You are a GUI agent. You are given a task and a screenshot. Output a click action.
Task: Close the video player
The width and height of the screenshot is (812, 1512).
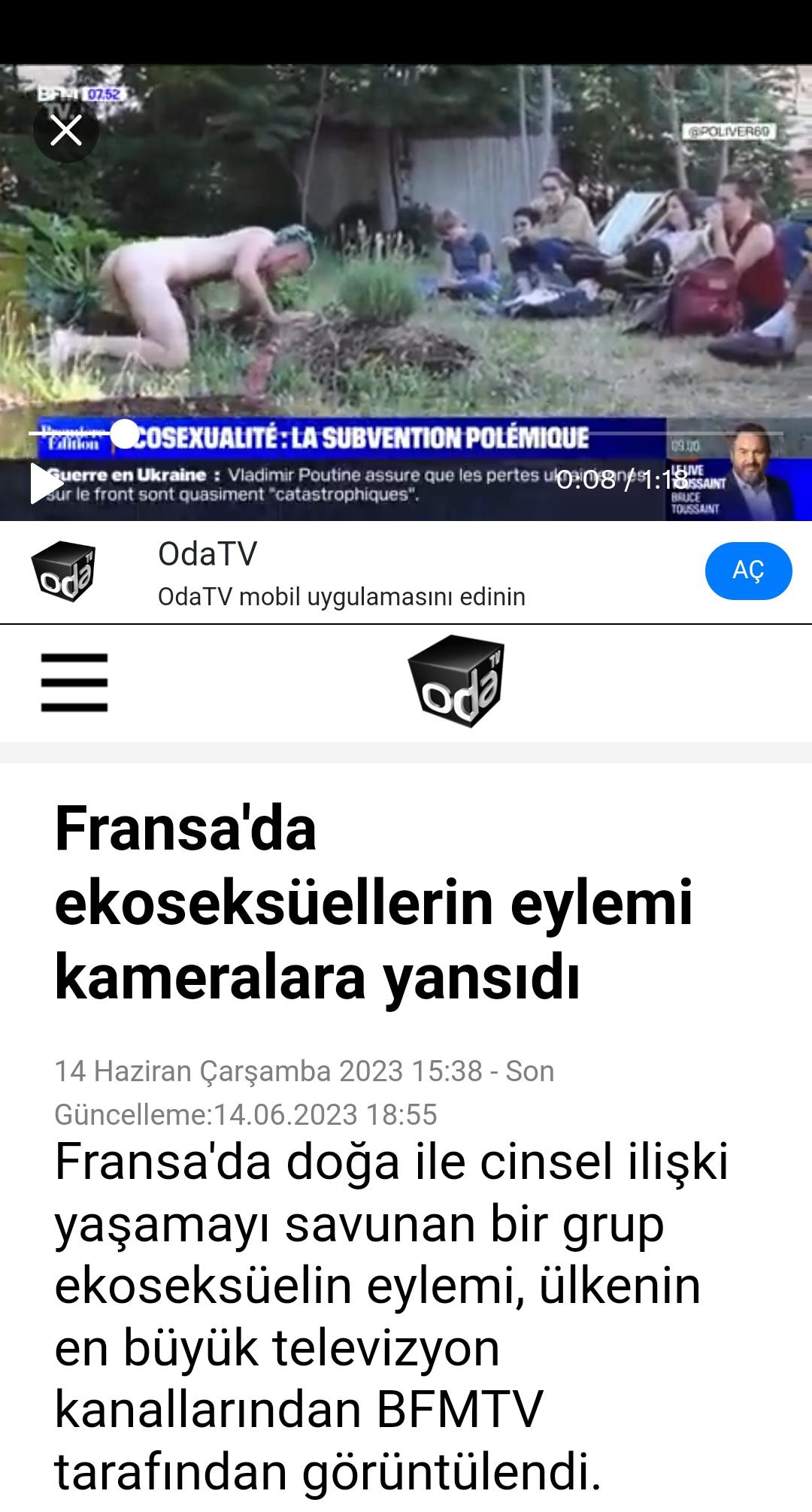click(x=66, y=131)
